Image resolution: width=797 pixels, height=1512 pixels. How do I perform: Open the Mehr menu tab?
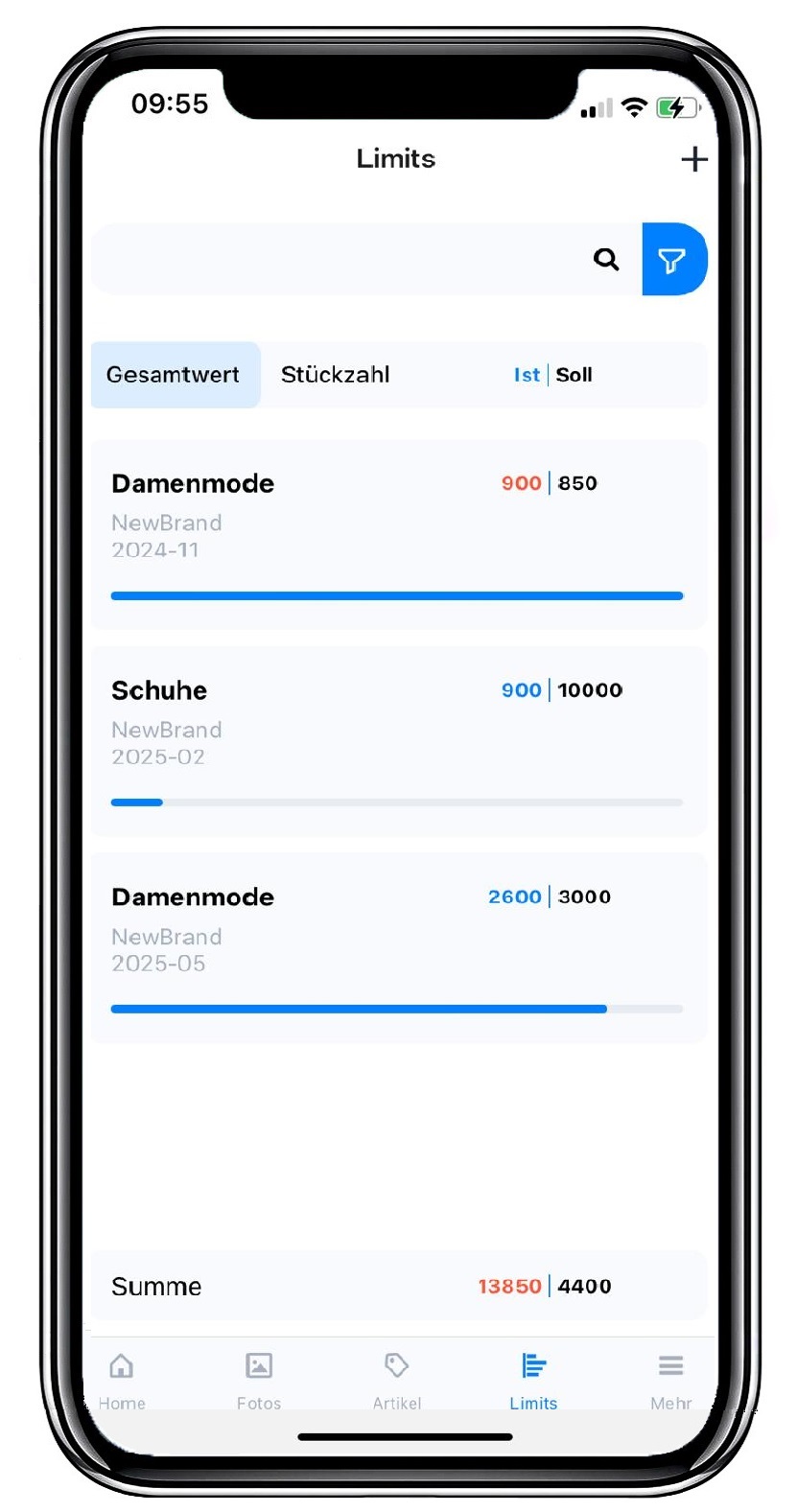670,1381
